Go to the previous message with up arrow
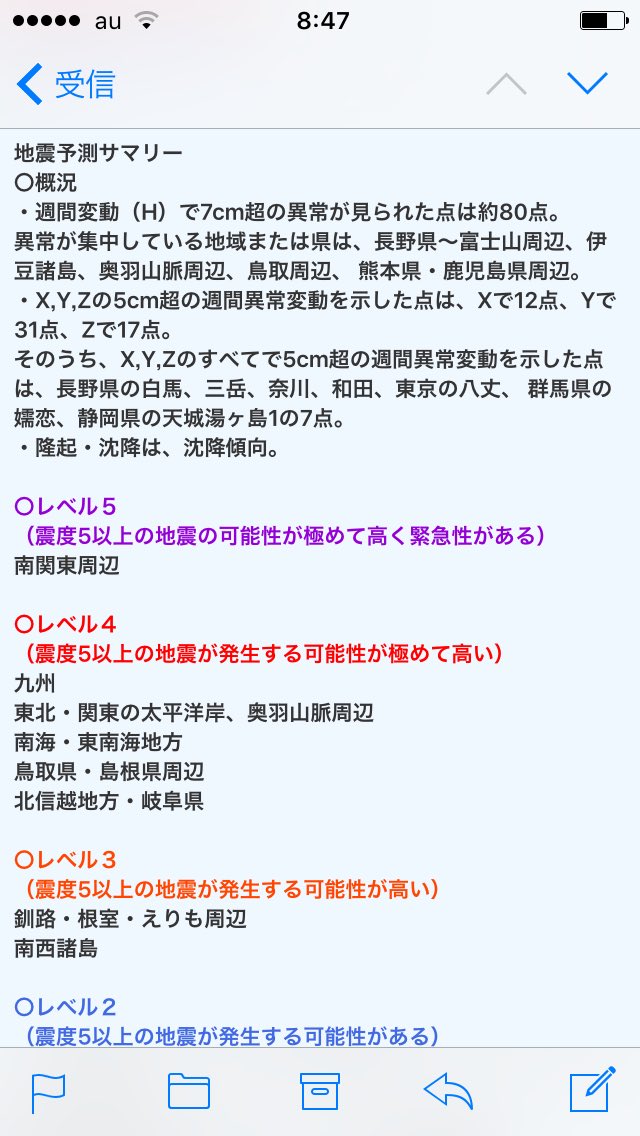Screen dimensions: 640x1136 pyautogui.click(x=506, y=85)
